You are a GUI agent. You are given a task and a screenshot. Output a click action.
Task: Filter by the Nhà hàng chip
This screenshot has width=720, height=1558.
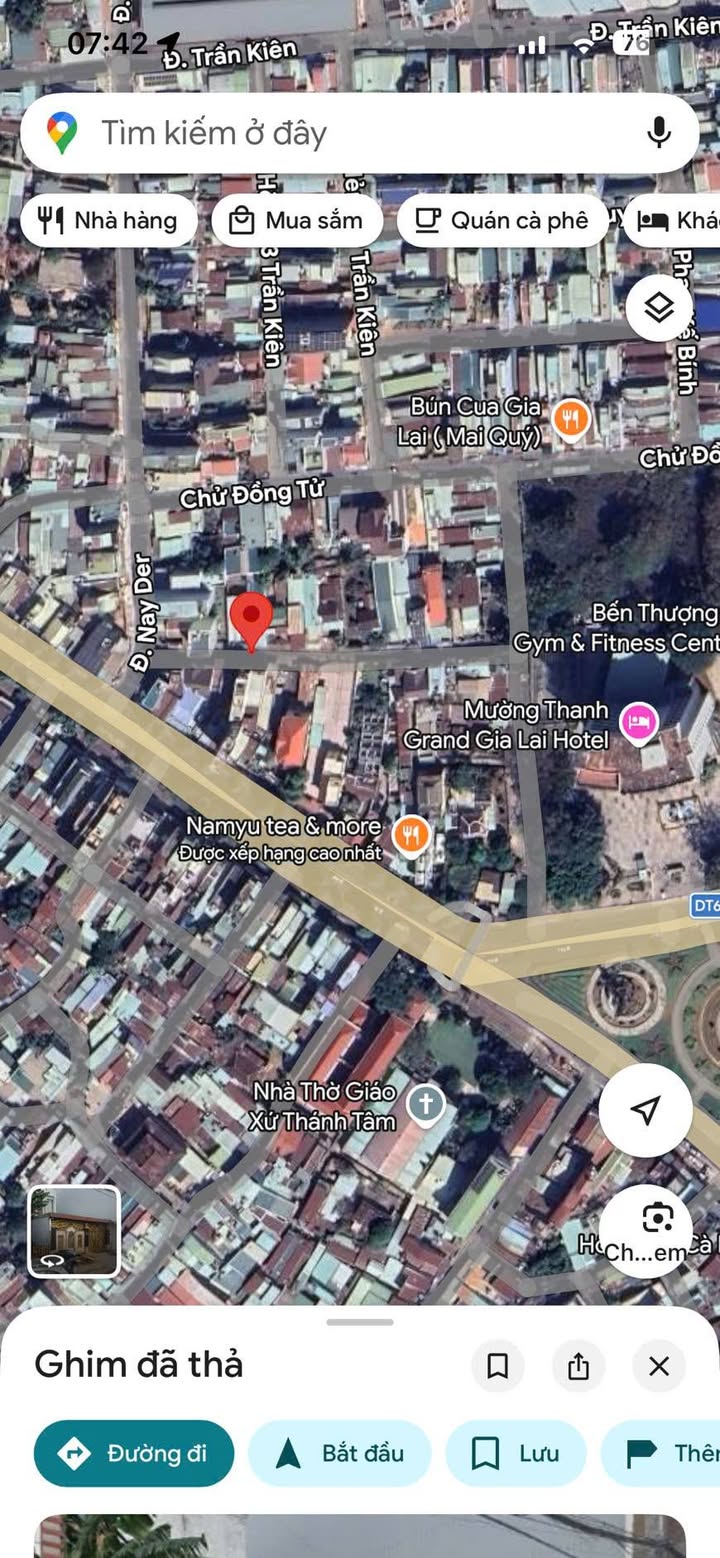coord(107,221)
